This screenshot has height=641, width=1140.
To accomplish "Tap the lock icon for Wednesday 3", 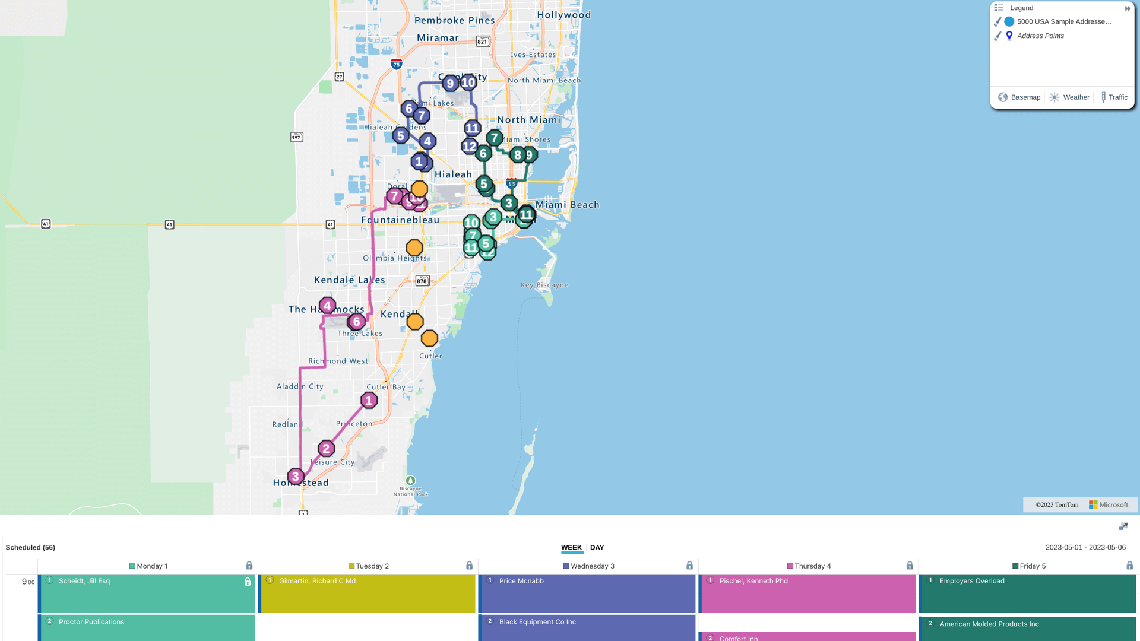I will tap(689, 566).
